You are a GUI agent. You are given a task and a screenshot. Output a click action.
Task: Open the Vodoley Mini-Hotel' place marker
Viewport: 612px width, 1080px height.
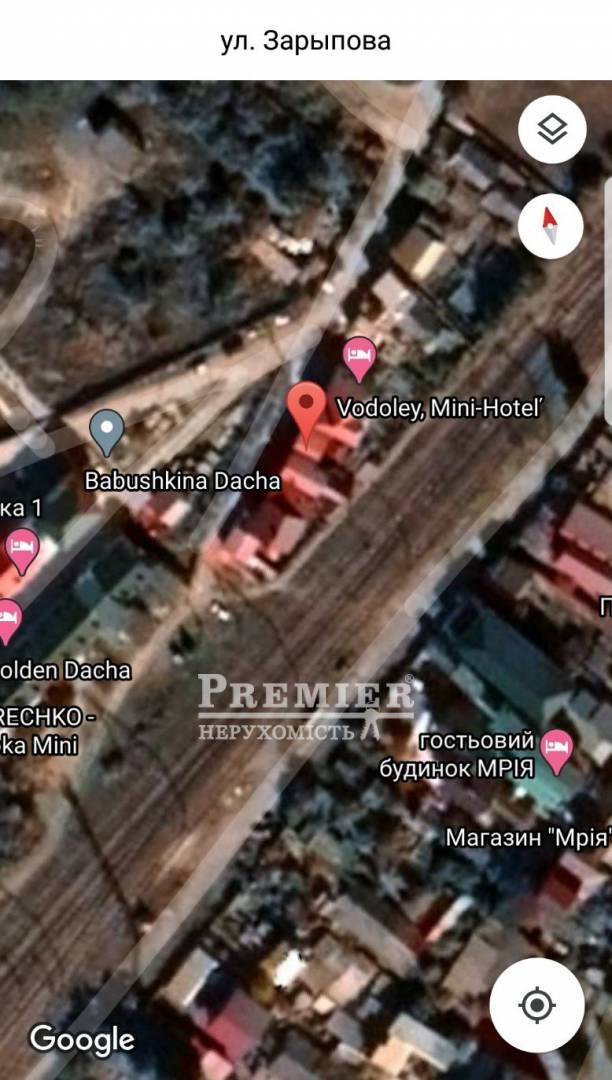tap(360, 358)
